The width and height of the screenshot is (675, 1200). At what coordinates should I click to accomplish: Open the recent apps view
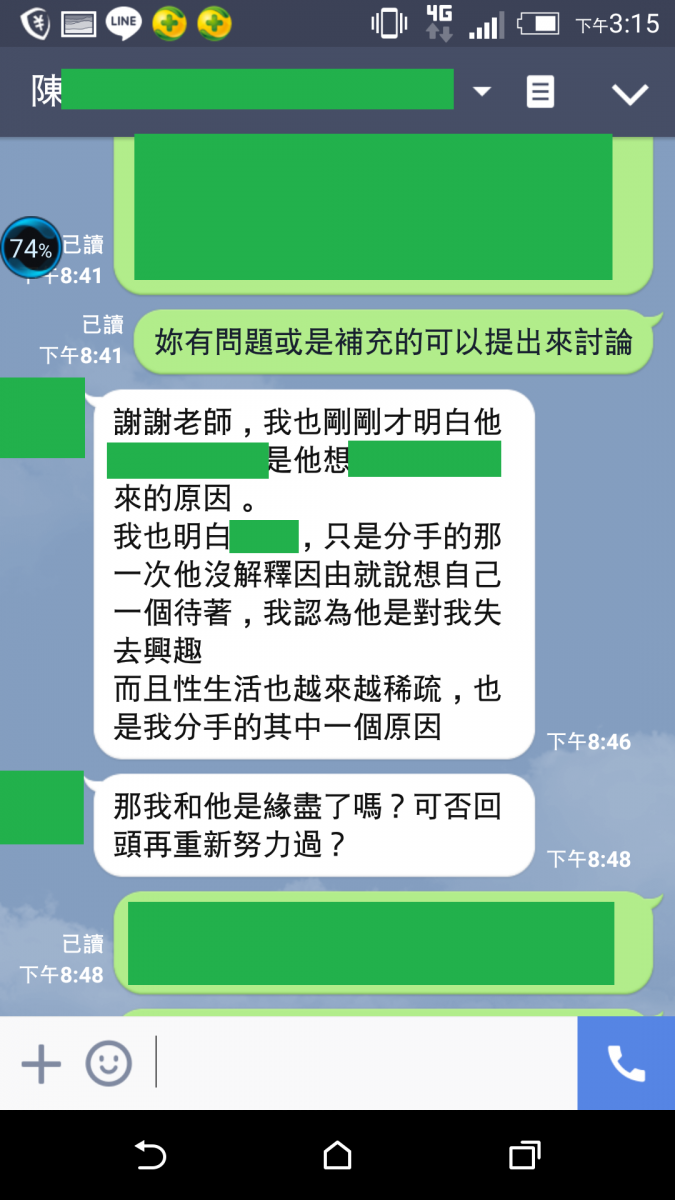coord(524,1156)
